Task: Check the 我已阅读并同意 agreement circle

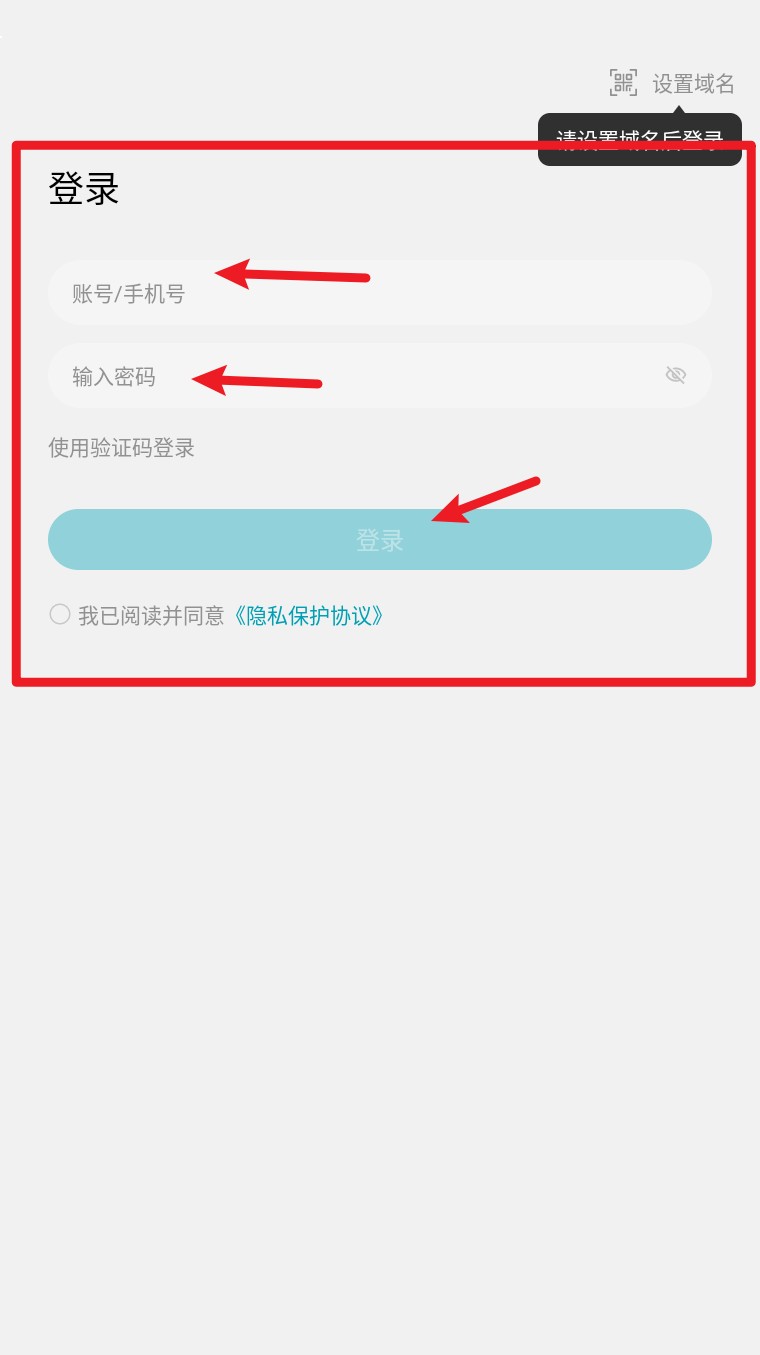Action: (60, 615)
